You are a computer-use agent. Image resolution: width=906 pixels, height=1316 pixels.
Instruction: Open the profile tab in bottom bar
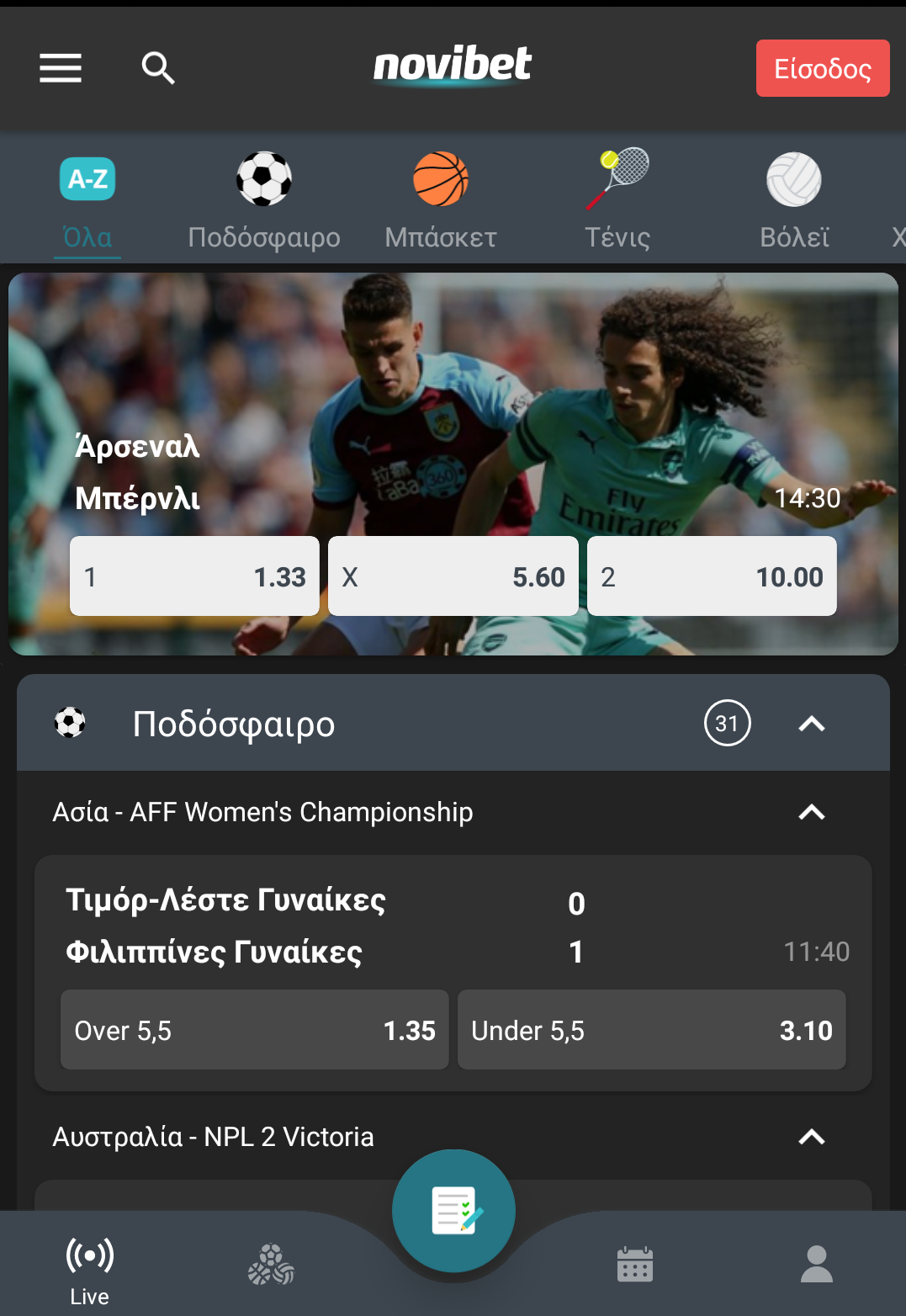(816, 1265)
